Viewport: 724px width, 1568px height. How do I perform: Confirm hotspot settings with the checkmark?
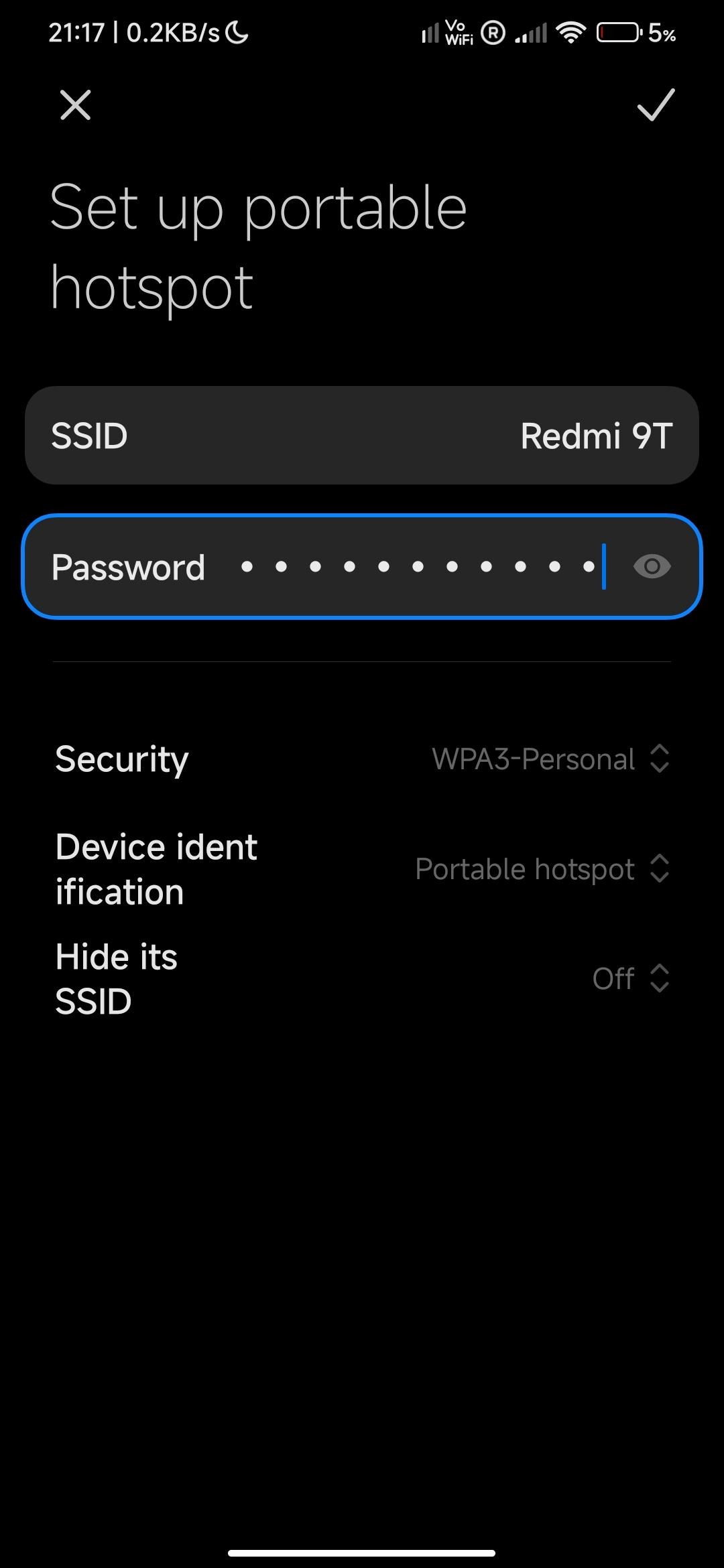pos(655,105)
